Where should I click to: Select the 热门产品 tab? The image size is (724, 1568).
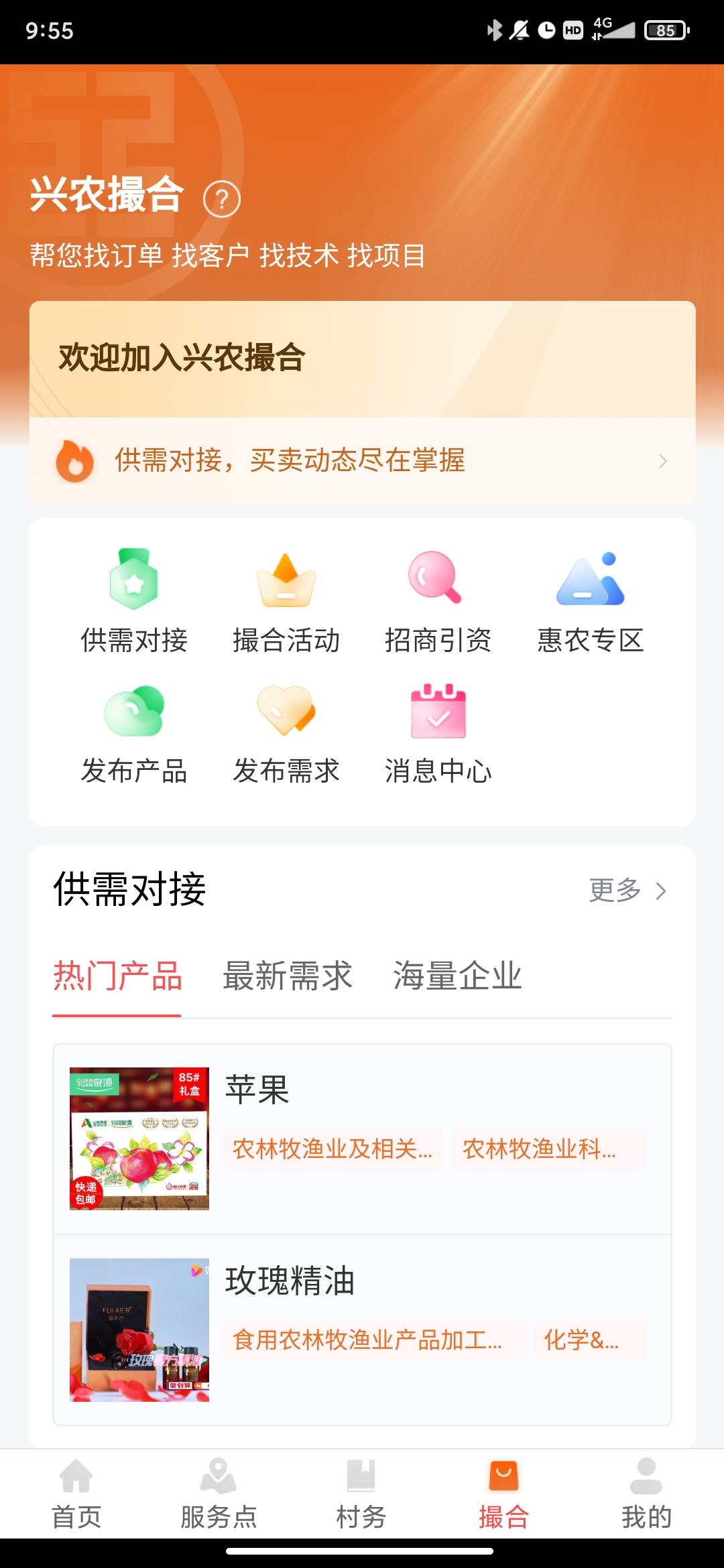[117, 976]
